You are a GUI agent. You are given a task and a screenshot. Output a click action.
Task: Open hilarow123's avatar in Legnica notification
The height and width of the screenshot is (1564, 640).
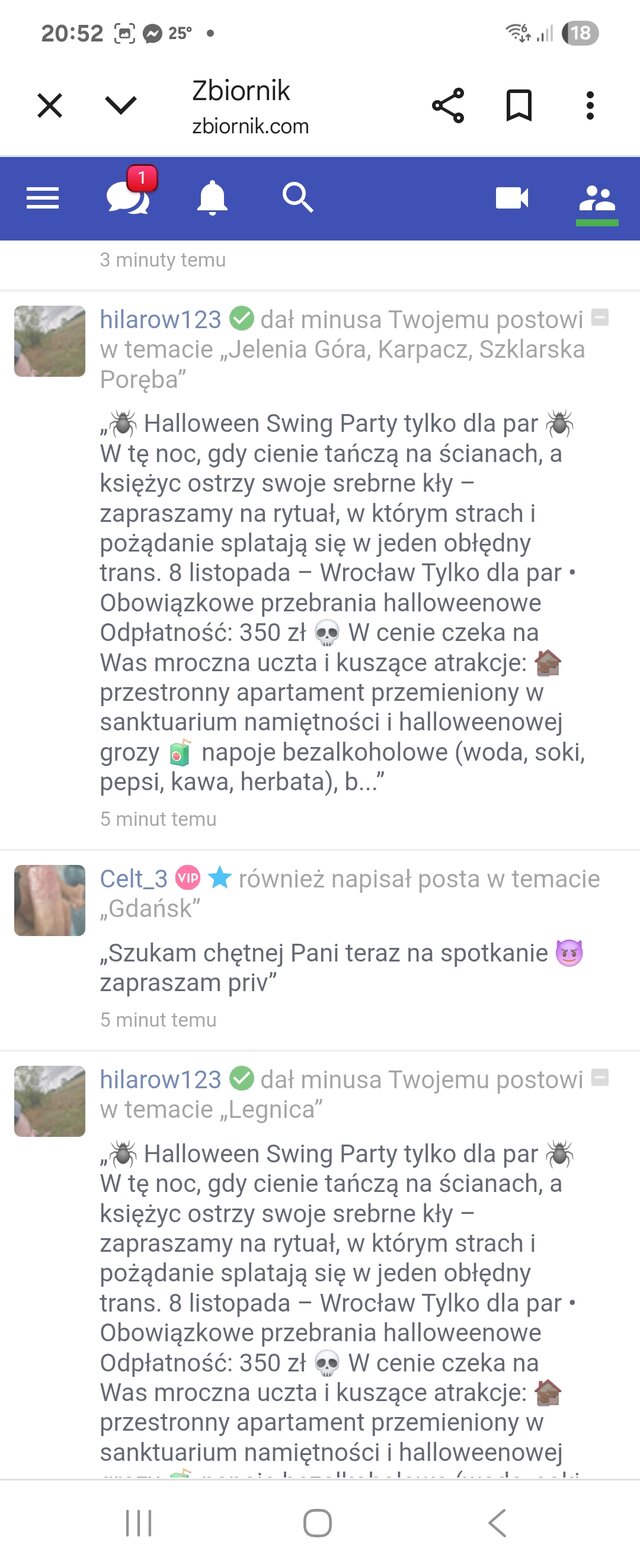[x=50, y=1101]
